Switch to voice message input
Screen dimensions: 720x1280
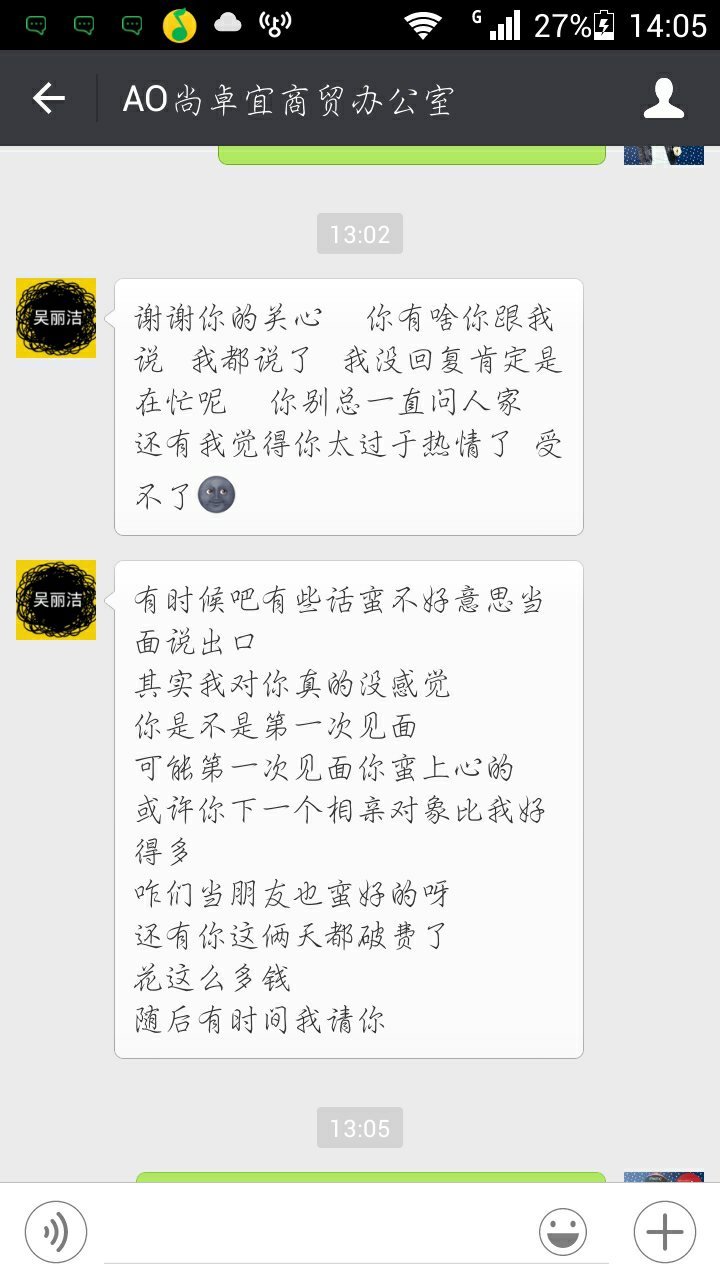[x=56, y=1231]
